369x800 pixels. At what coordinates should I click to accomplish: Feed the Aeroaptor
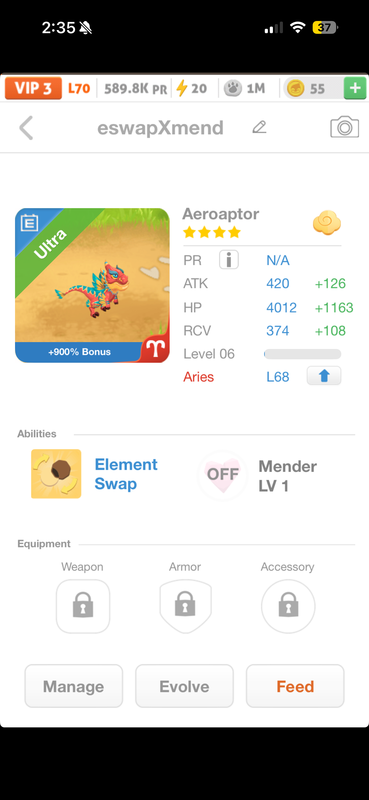(295, 686)
